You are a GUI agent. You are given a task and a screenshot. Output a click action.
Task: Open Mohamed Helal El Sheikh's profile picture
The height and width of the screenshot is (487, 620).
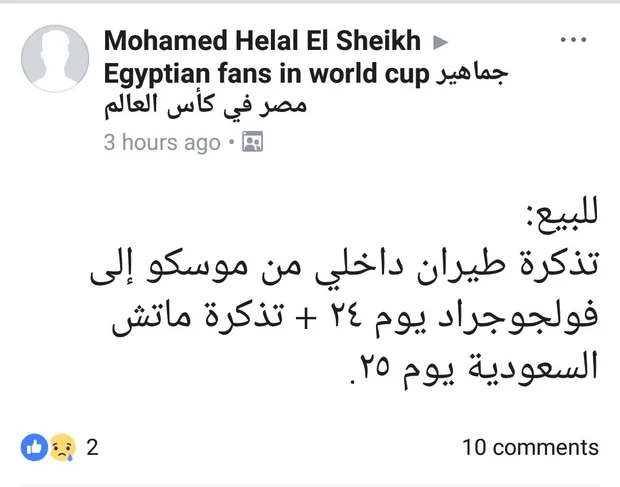55,58
